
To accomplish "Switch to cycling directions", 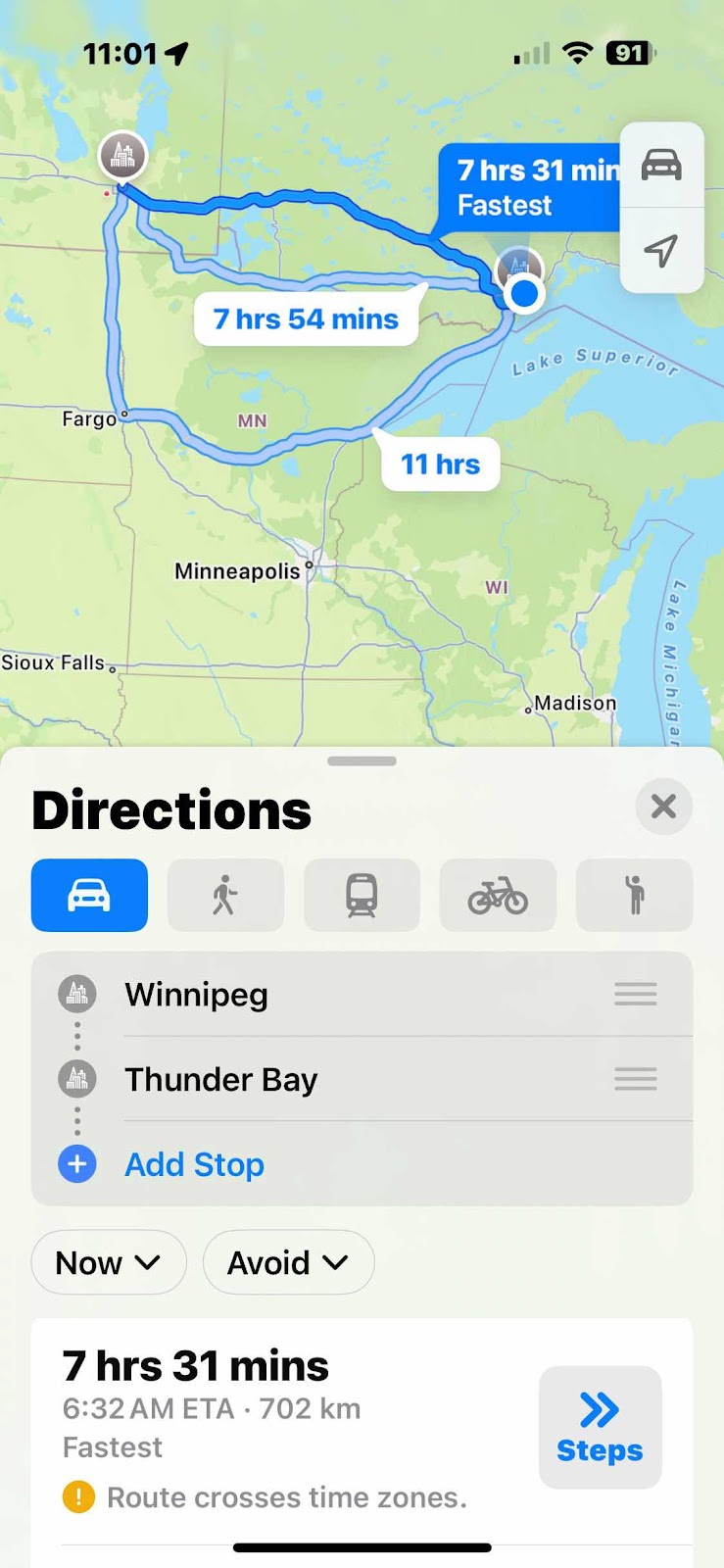I will click(498, 895).
